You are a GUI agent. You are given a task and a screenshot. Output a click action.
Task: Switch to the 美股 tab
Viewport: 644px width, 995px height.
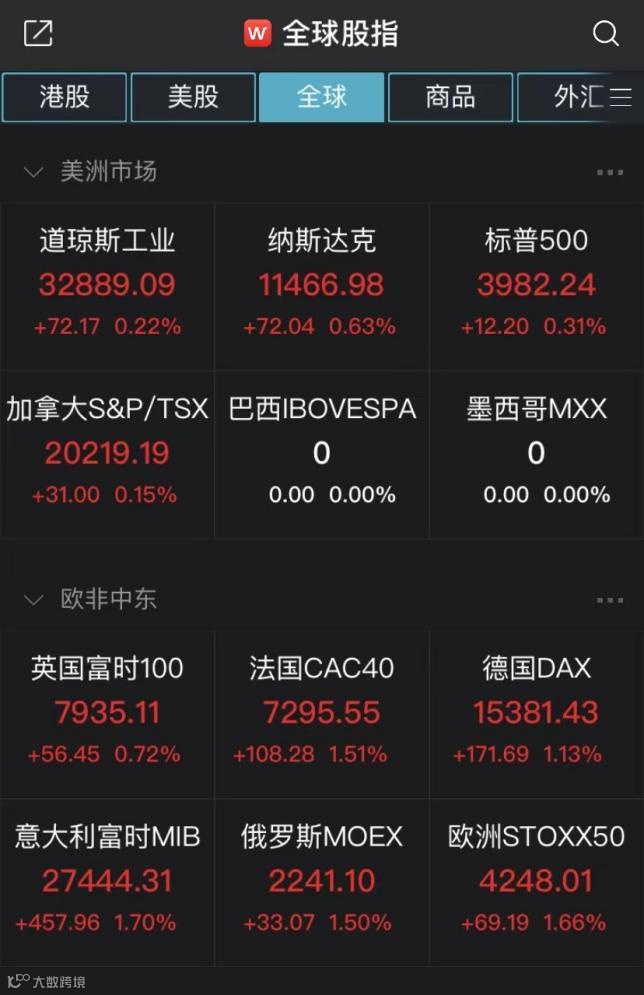(x=193, y=97)
